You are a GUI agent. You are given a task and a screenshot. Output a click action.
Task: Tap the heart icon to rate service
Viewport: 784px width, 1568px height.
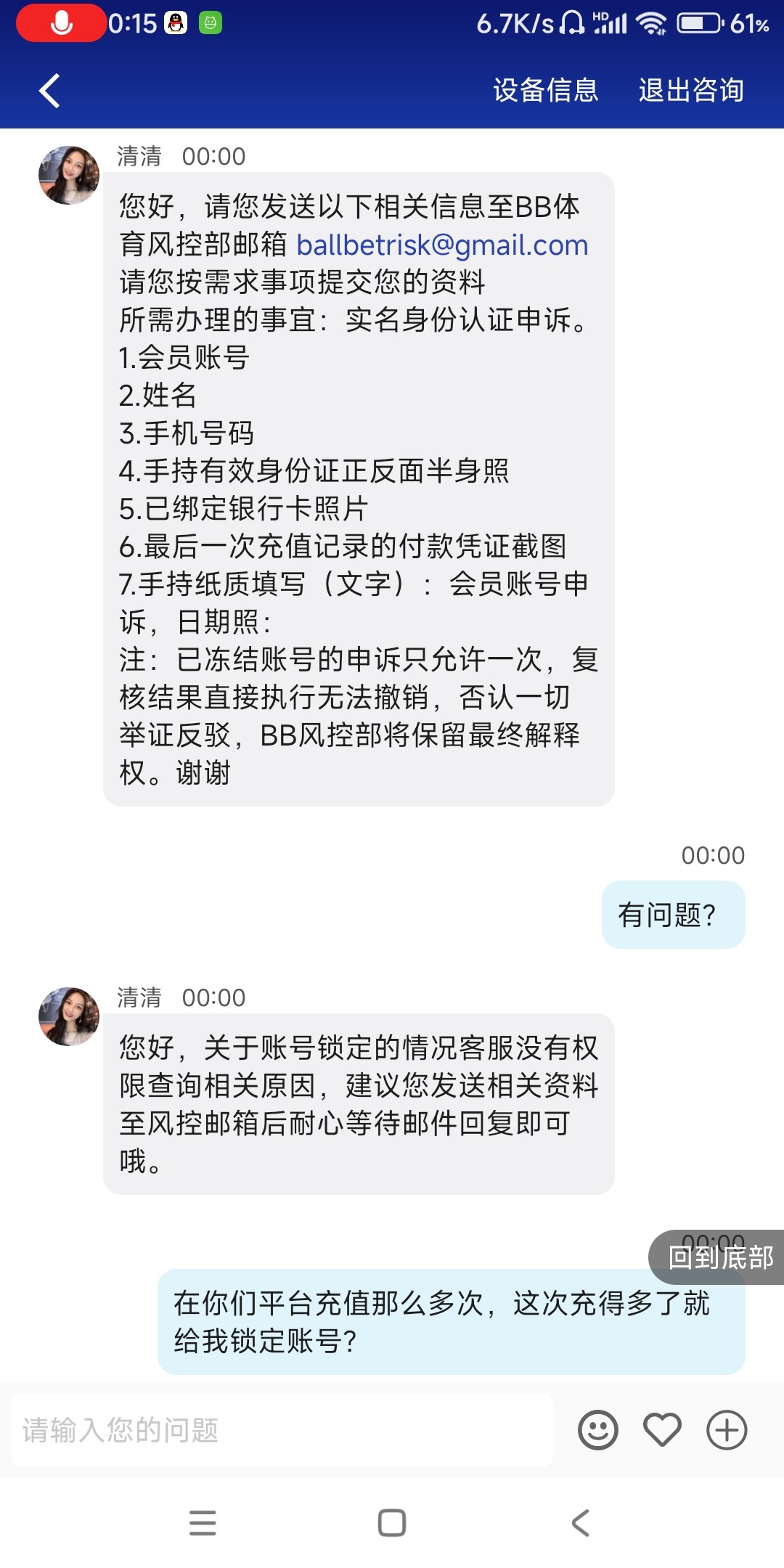[662, 1430]
